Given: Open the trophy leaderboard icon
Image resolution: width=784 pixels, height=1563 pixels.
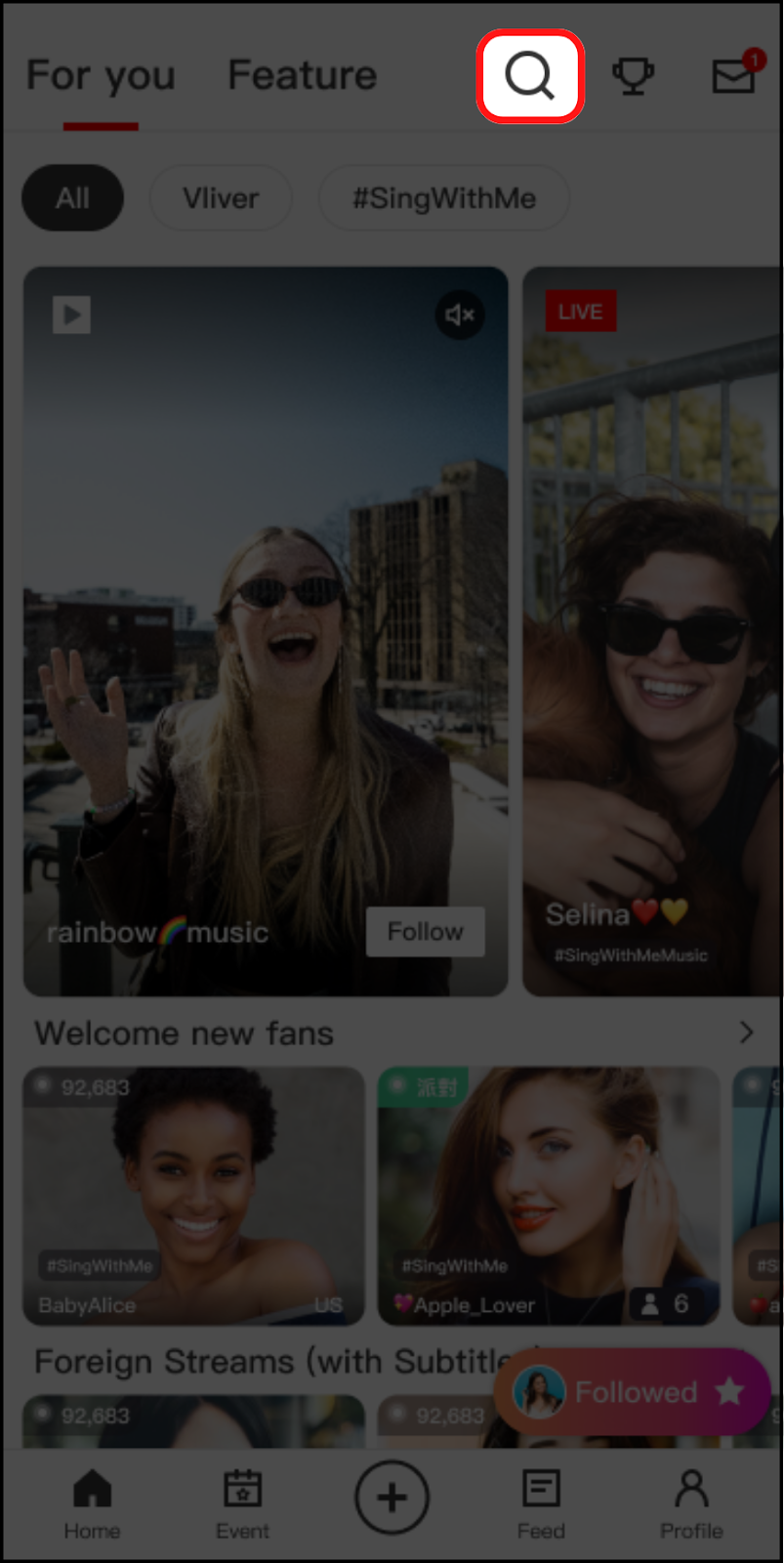Looking at the screenshot, I should pyautogui.click(x=633, y=76).
